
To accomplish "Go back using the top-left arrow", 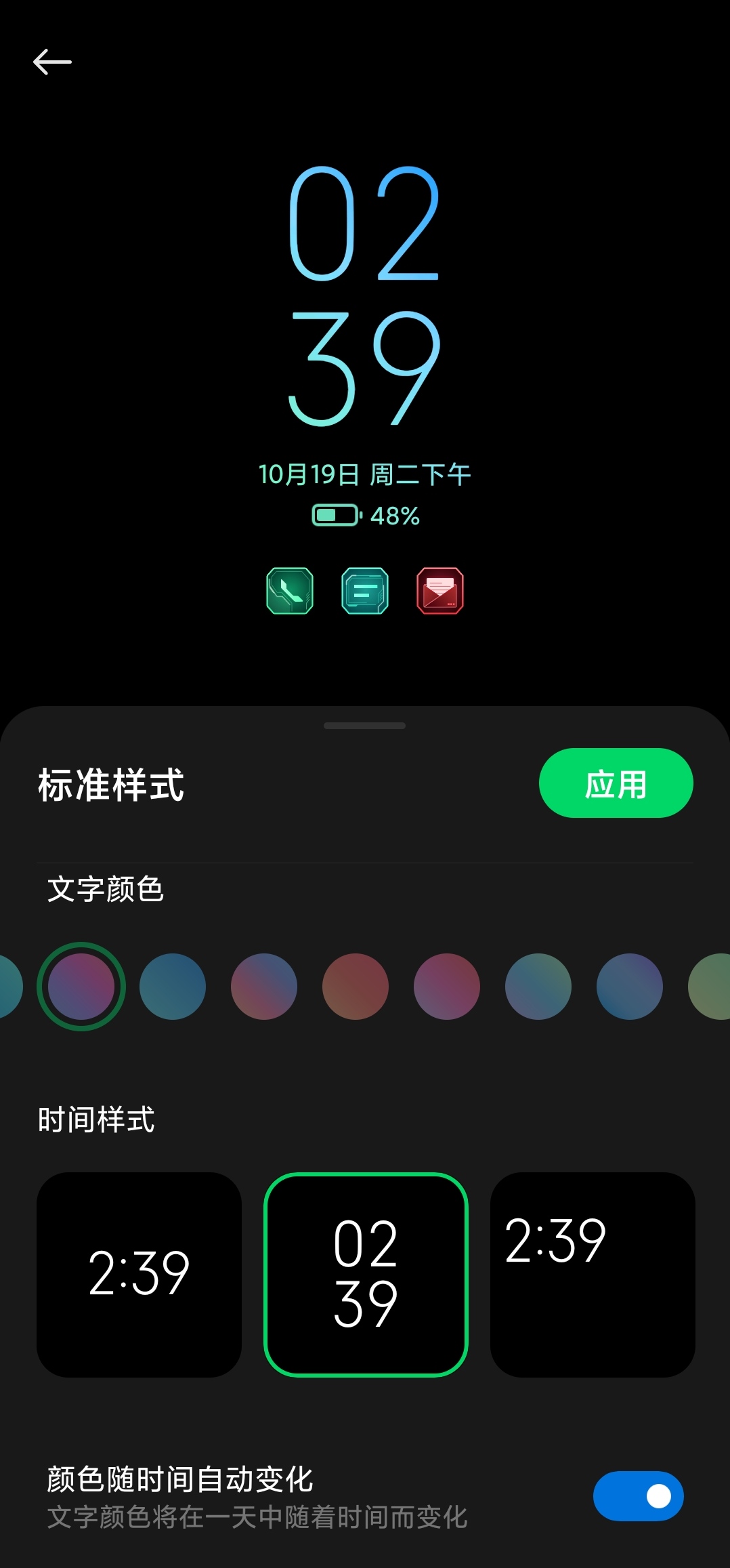I will [x=52, y=62].
